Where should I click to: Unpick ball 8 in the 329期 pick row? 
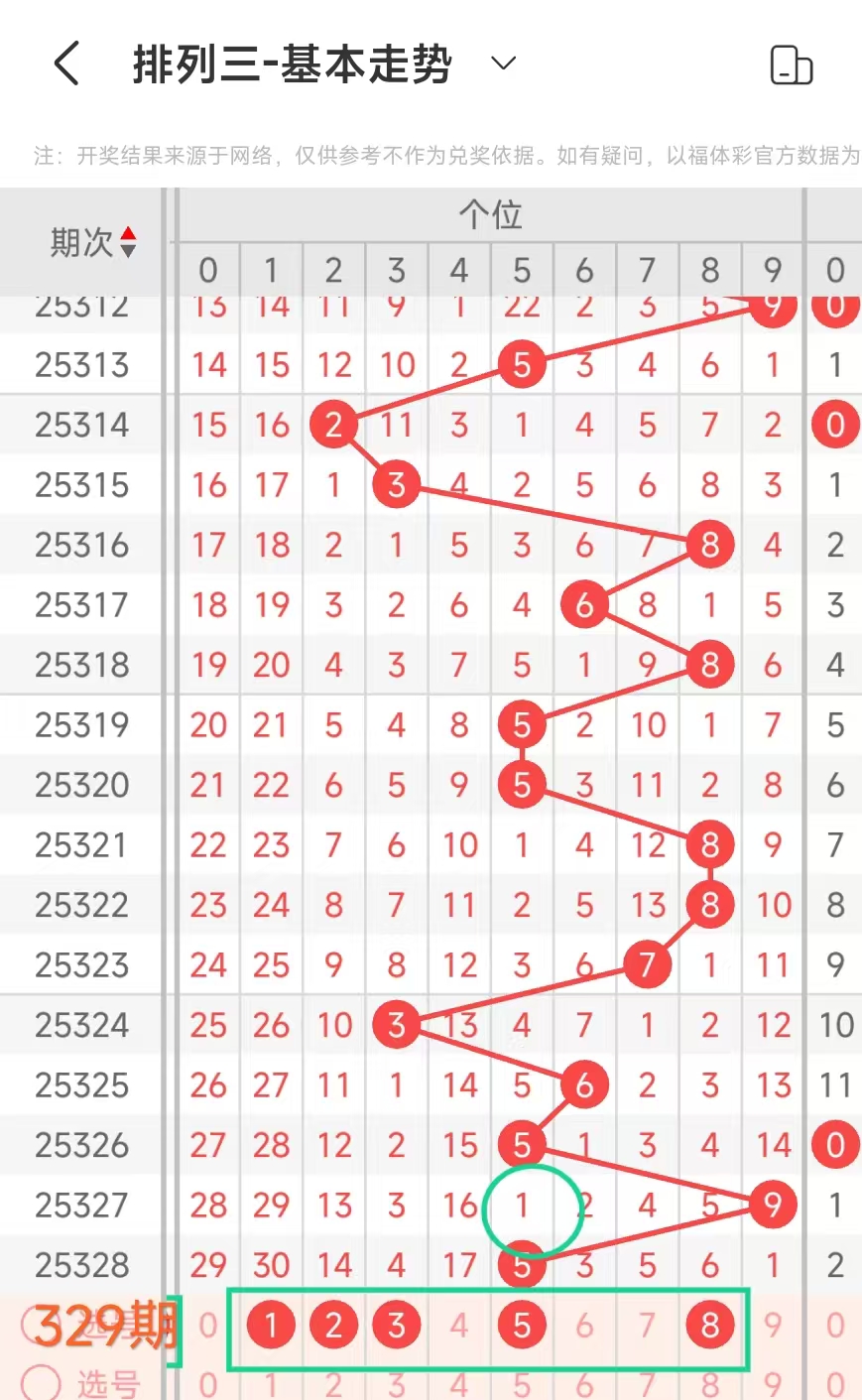click(710, 1325)
